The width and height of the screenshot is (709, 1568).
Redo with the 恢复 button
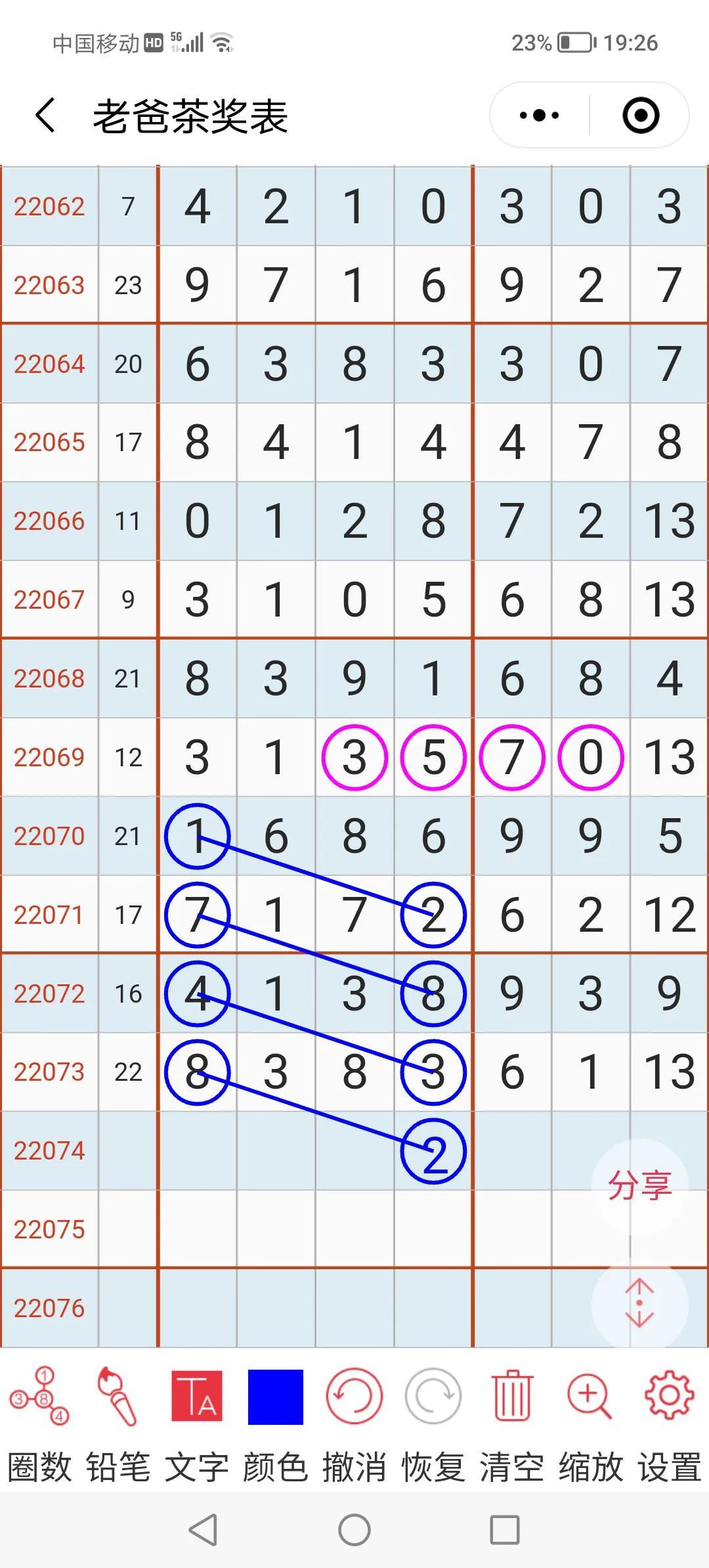pos(433,1422)
